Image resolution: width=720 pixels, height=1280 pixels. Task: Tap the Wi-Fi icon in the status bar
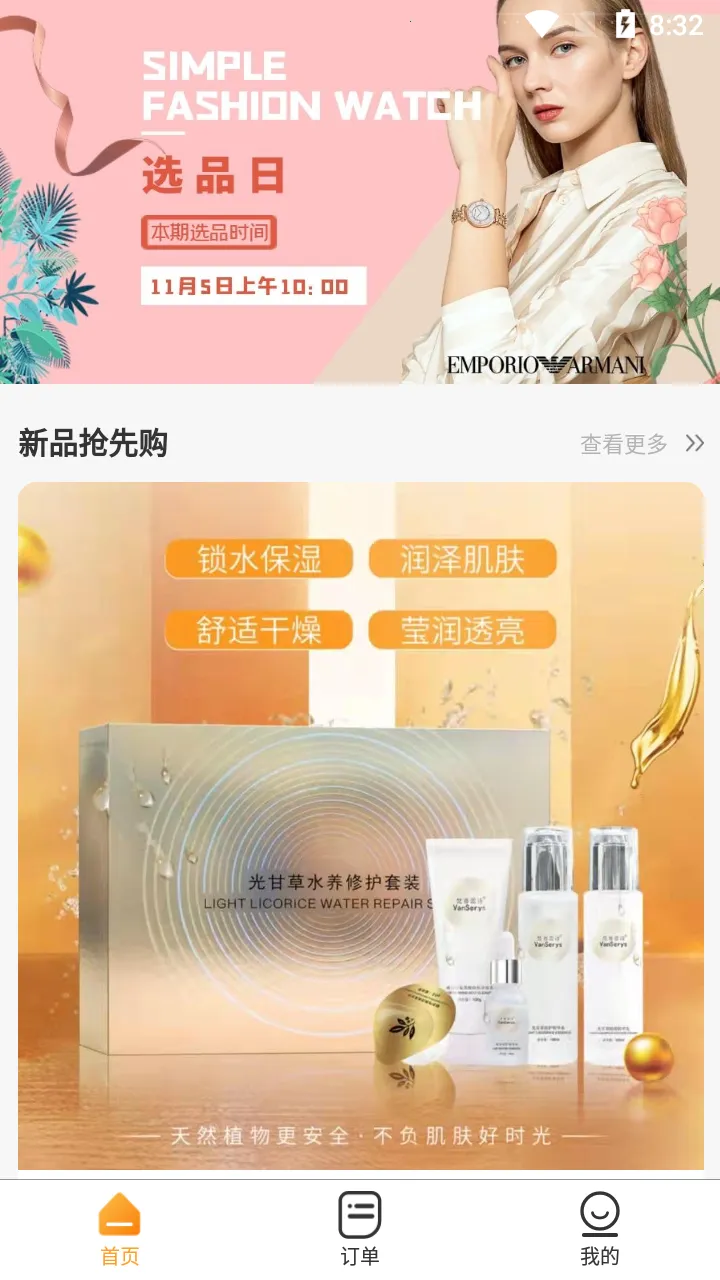pyautogui.click(x=544, y=22)
